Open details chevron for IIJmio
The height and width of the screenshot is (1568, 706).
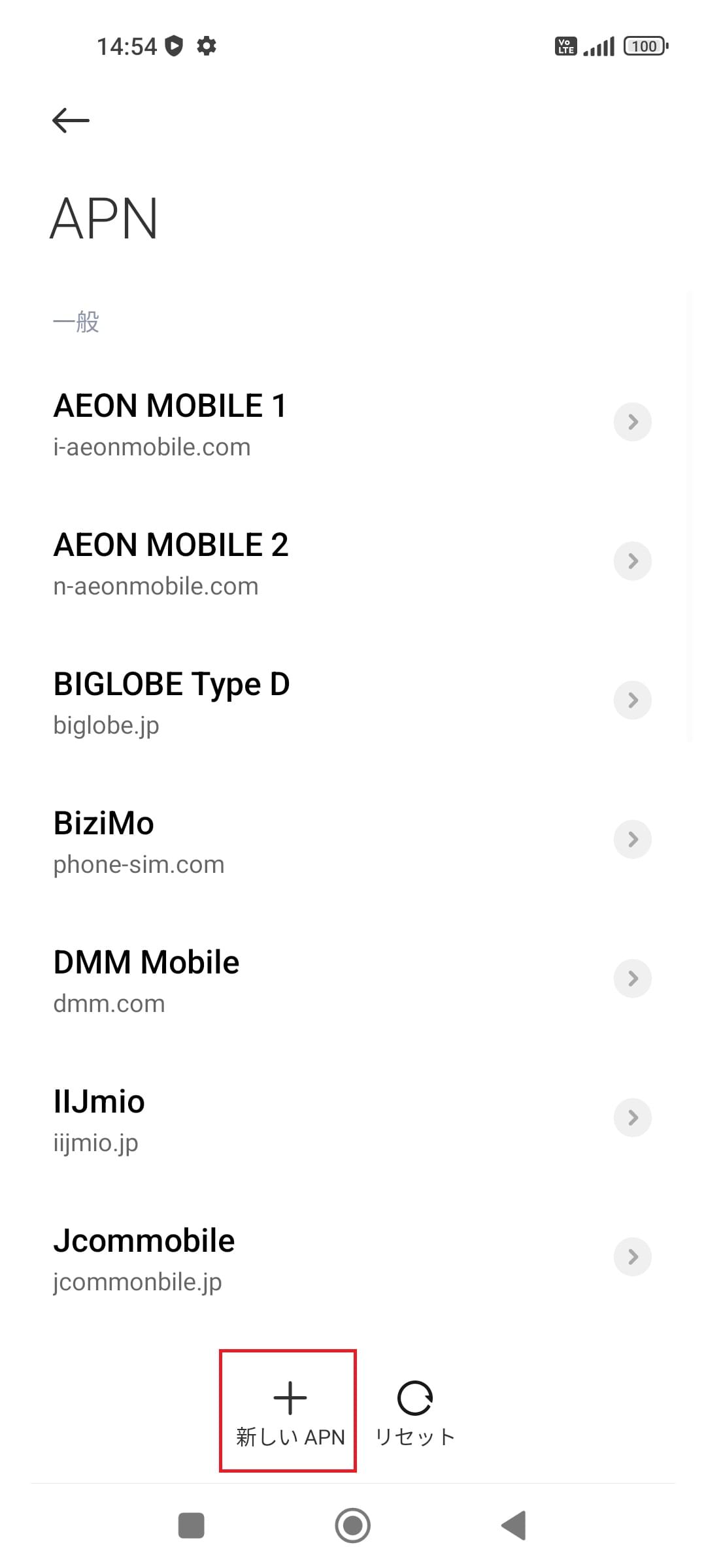[632, 1118]
